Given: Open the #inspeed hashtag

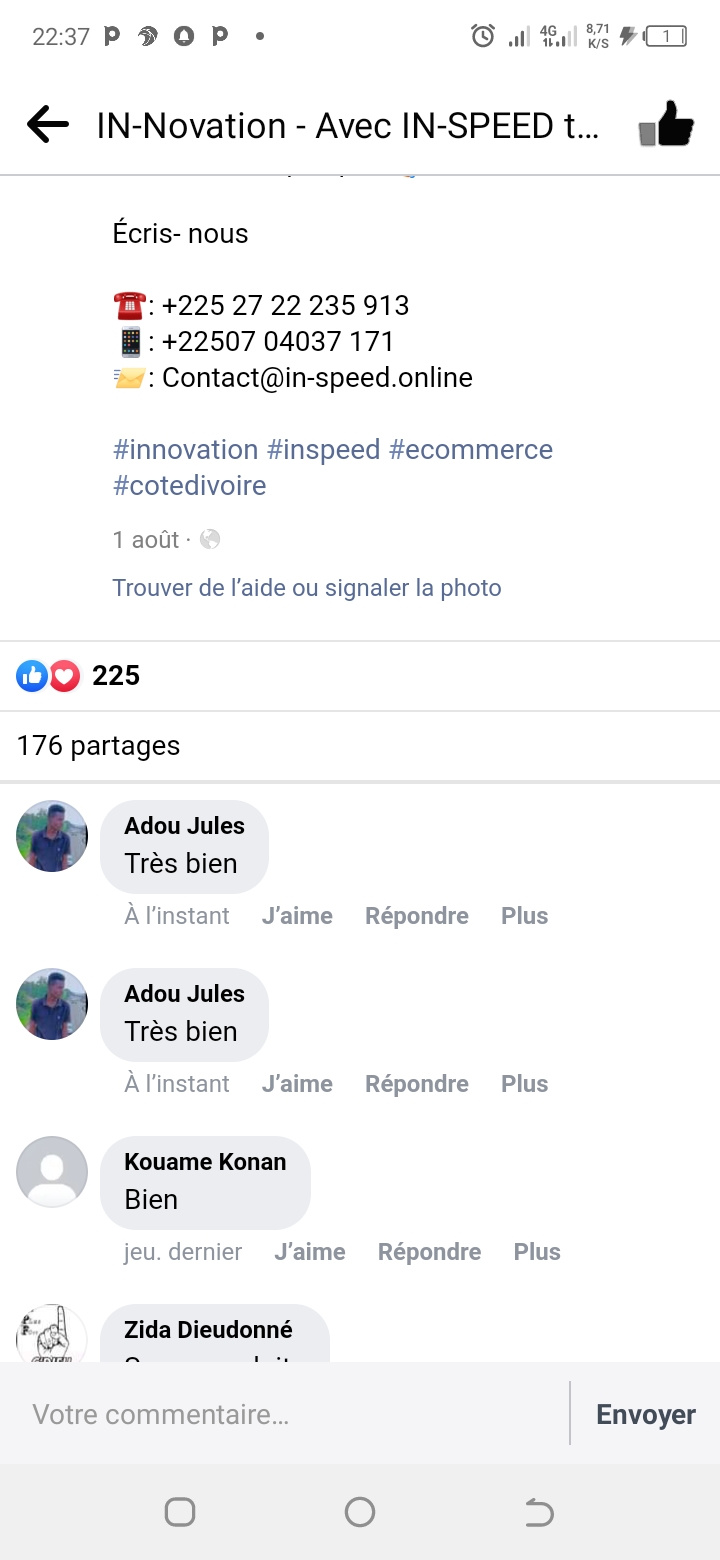Looking at the screenshot, I should click(323, 450).
